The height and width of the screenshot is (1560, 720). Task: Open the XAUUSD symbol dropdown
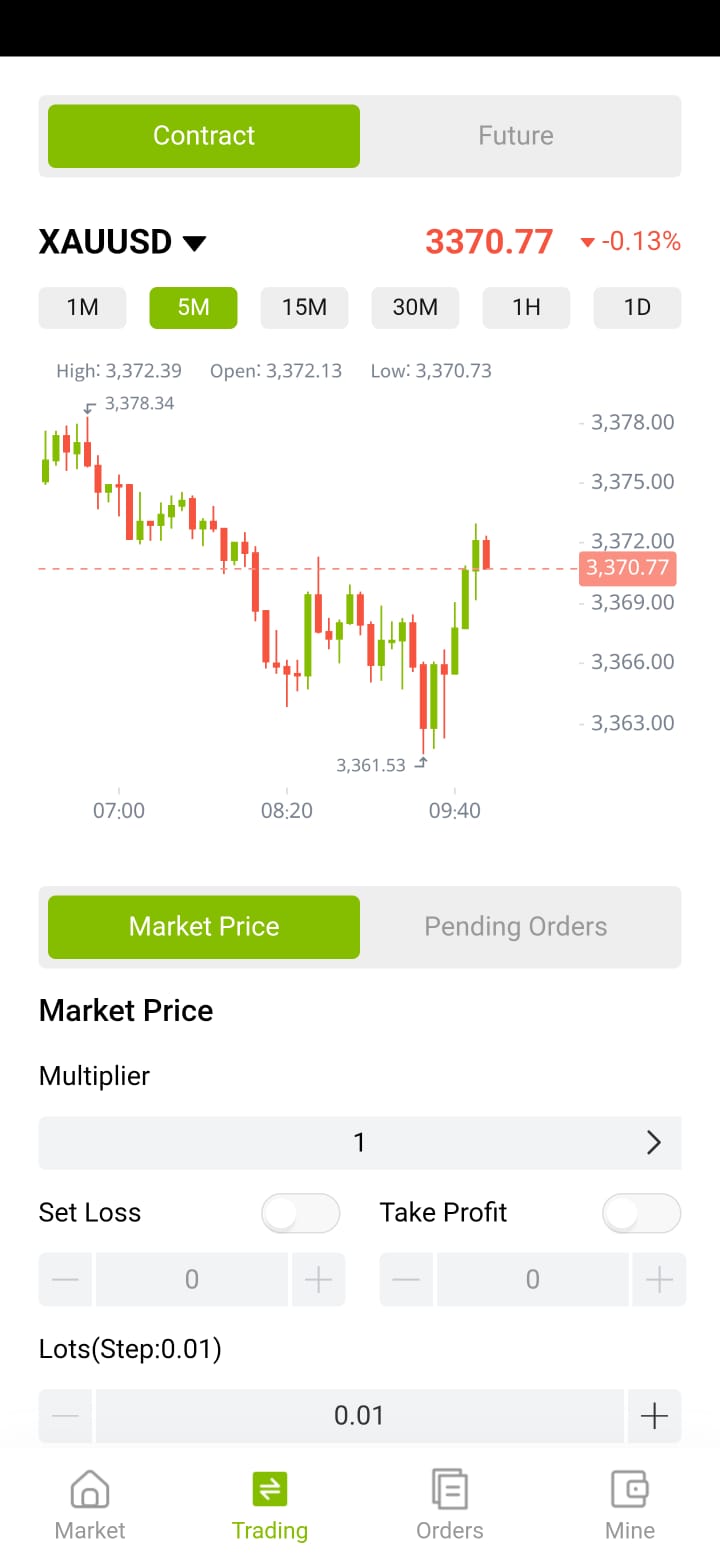[x=123, y=242]
